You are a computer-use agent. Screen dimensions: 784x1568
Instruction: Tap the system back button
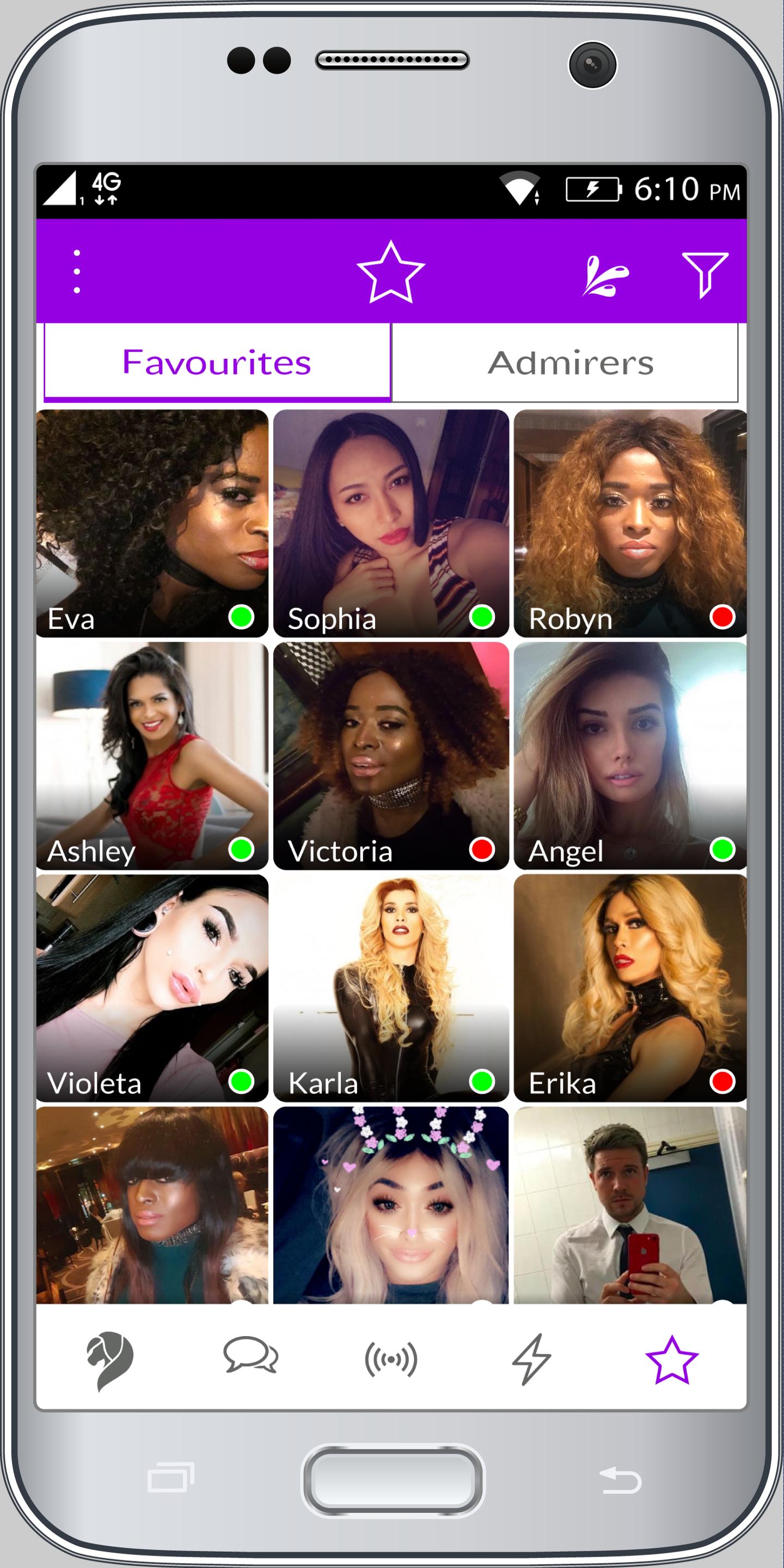[x=621, y=1480]
